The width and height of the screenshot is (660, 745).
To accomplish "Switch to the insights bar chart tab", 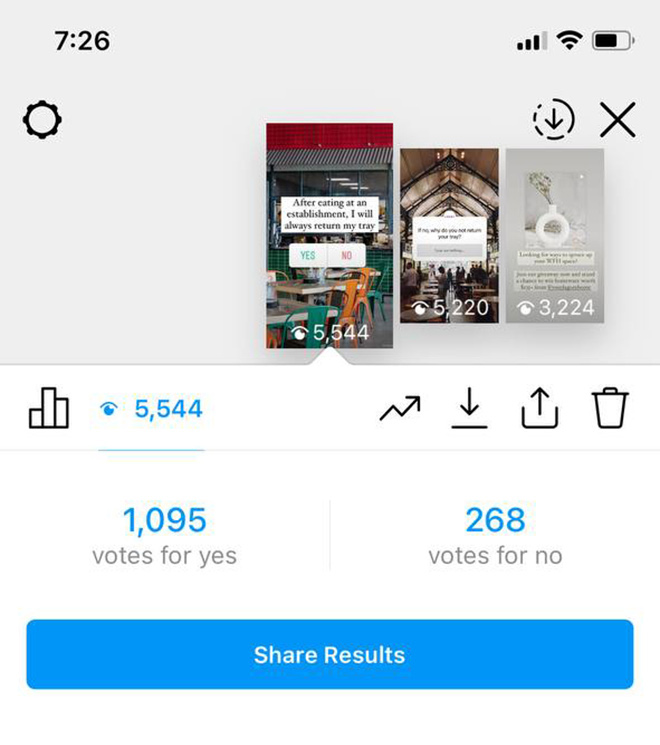I will click(x=49, y=408).
